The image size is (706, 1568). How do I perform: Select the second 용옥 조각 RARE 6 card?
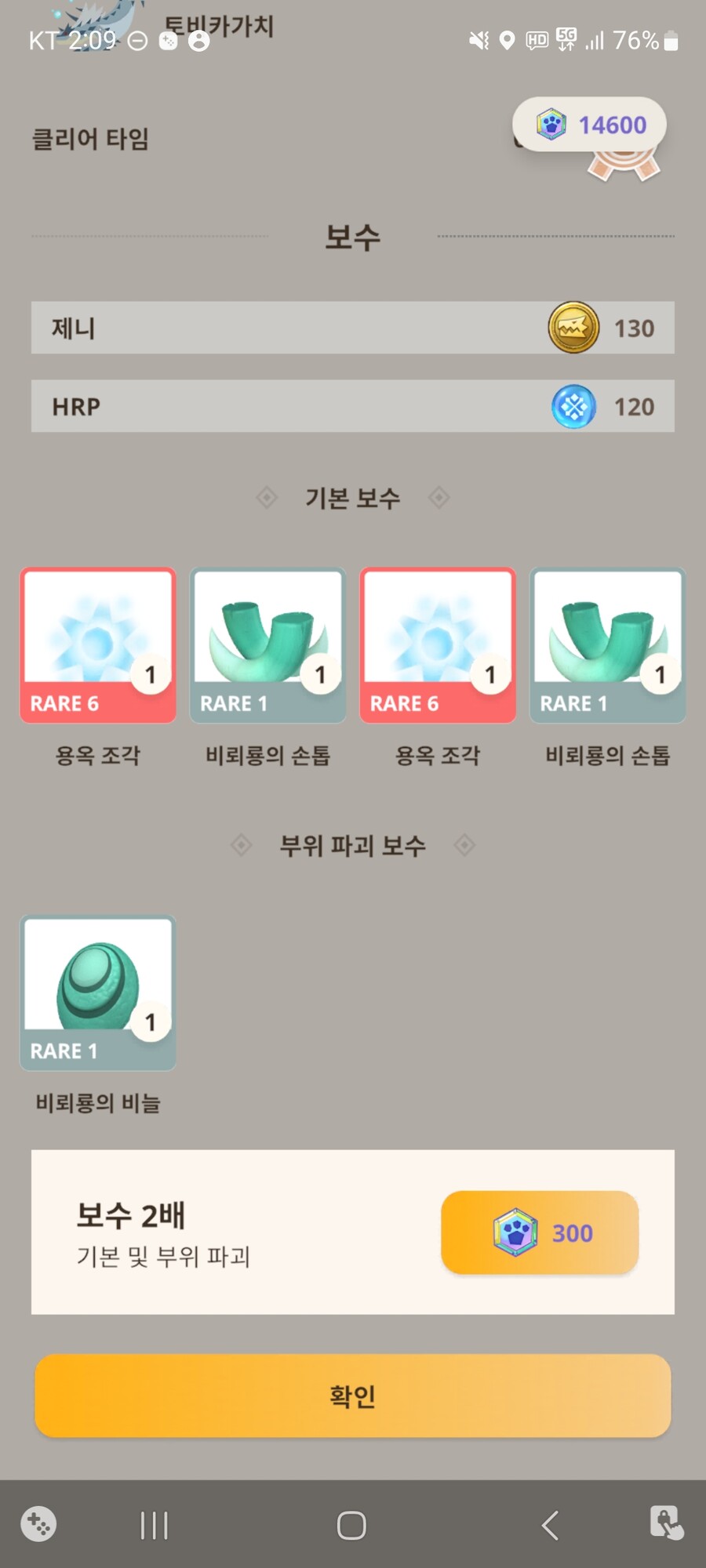[x=437, y=644]
